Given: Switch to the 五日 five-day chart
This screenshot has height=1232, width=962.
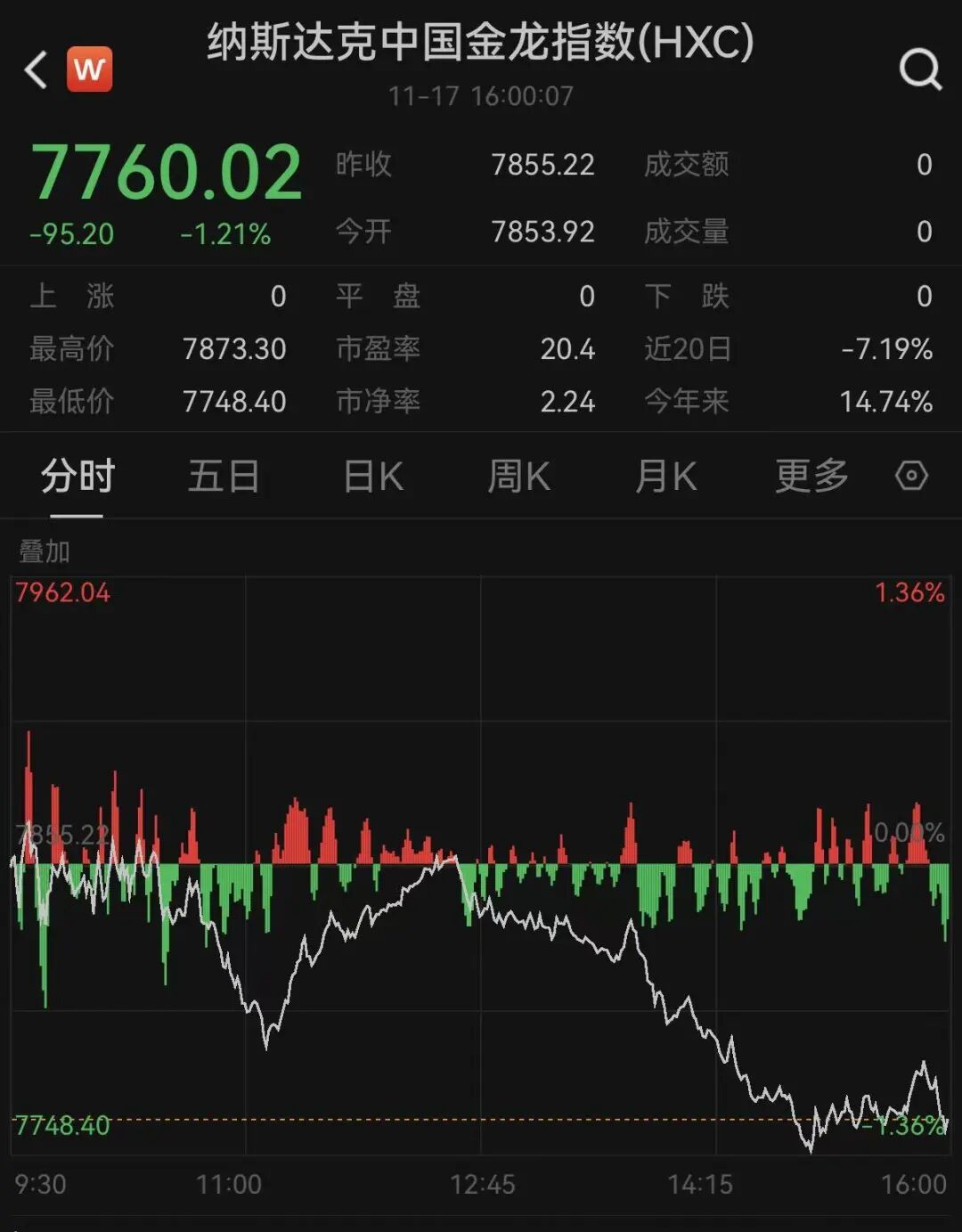Looking at the screenshot, I should tap(224, 477).
